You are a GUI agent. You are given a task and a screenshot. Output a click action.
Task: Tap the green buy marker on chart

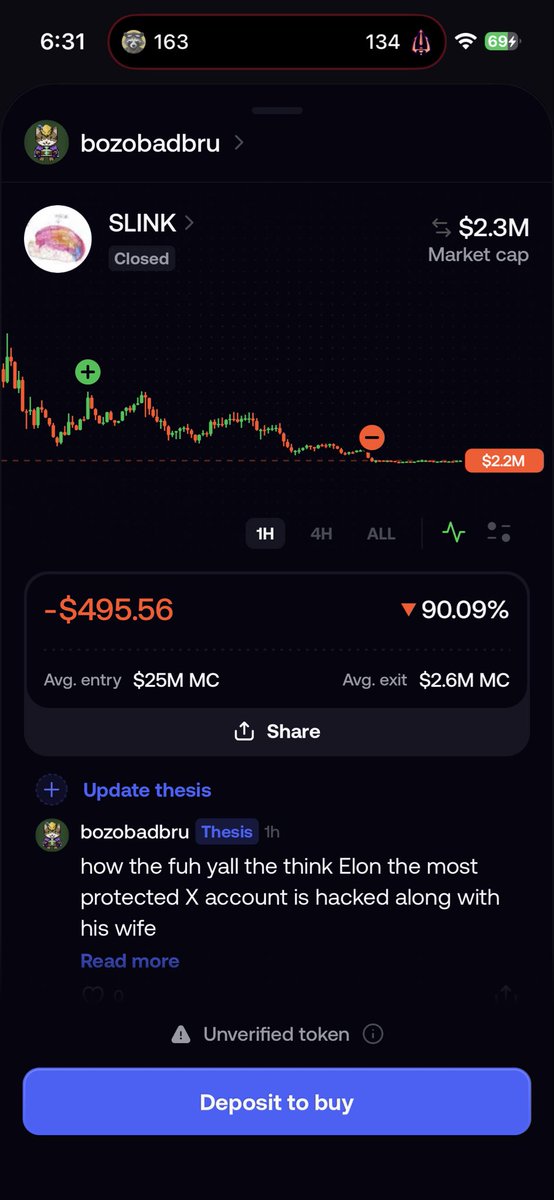(88, 372)
